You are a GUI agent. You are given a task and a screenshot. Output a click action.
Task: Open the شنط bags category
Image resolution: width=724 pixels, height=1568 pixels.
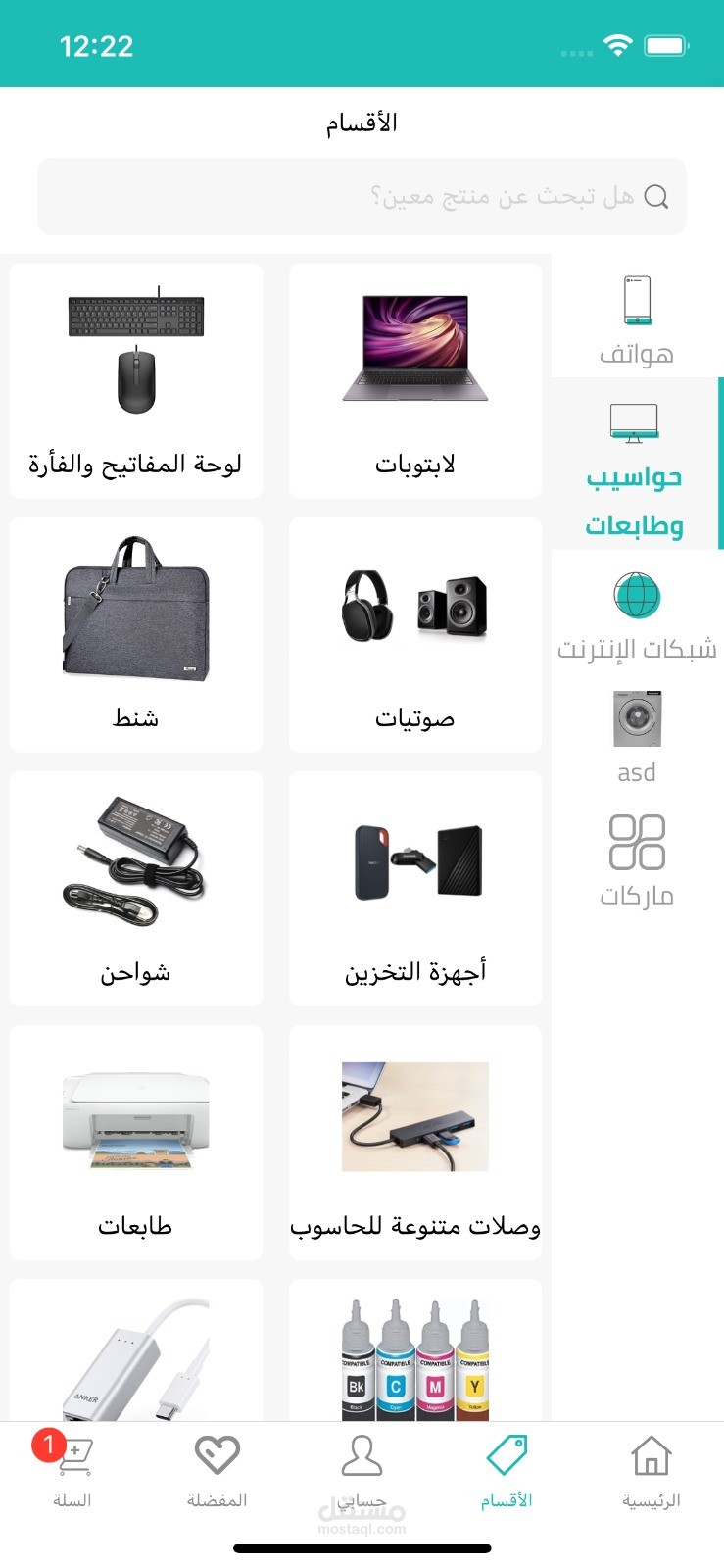pyautogui.click(x=135, y=634)
